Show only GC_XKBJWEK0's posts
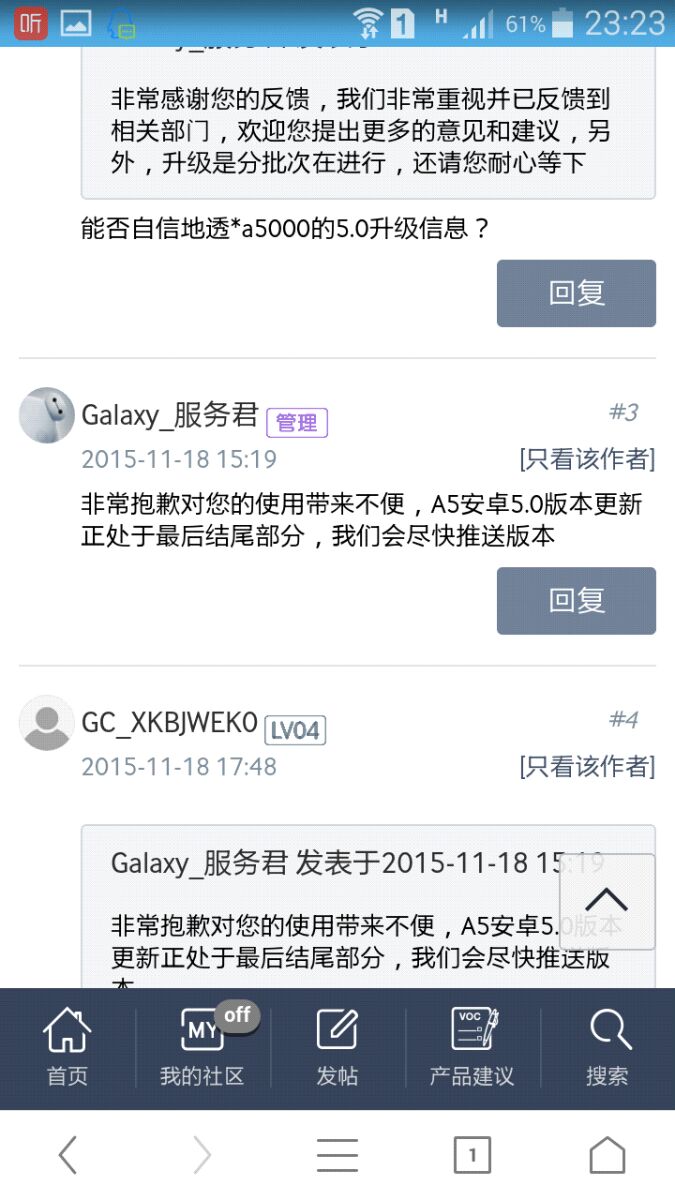 pos(587,767)
